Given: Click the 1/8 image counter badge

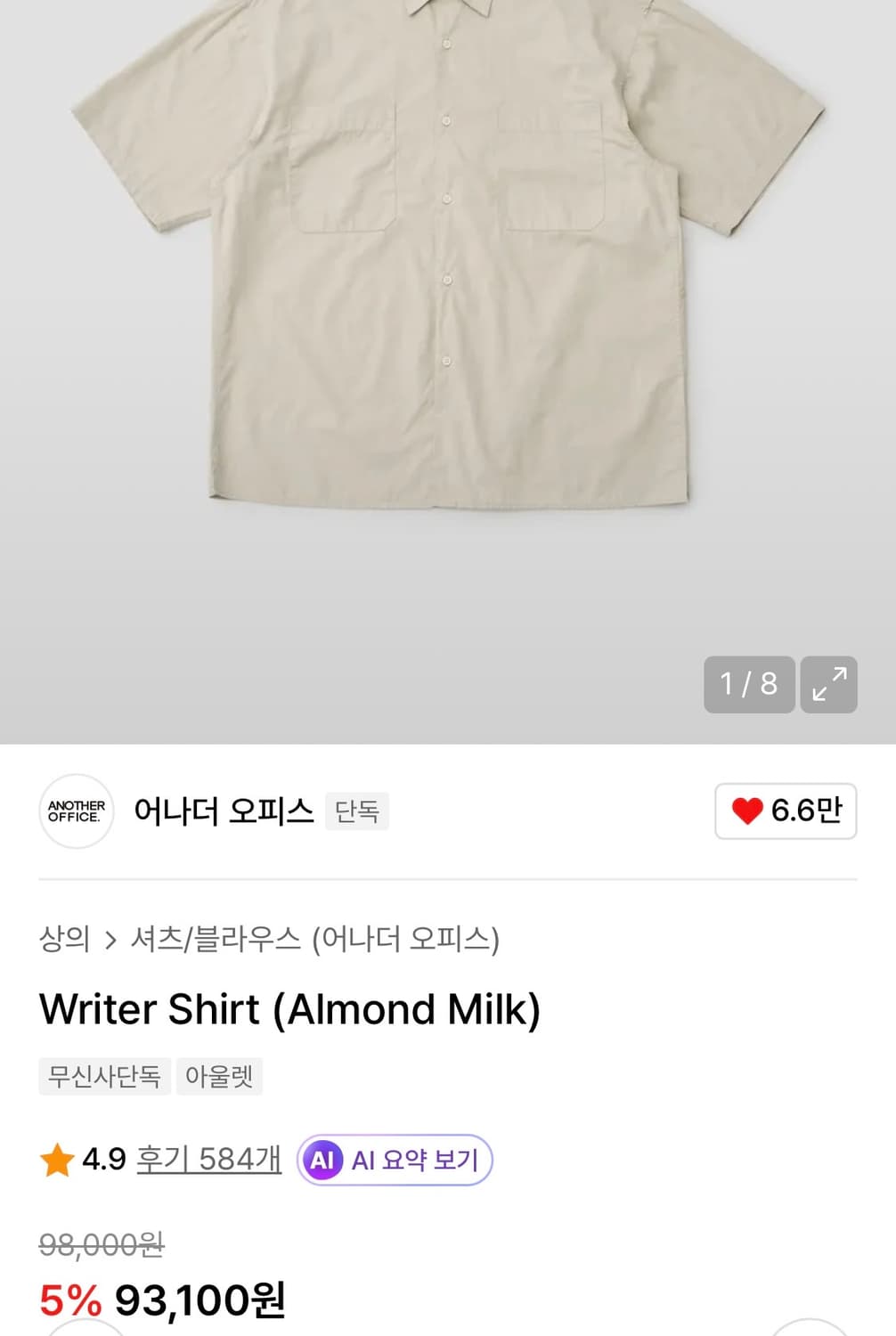Looking at the screenshot, I should [749, 685].
